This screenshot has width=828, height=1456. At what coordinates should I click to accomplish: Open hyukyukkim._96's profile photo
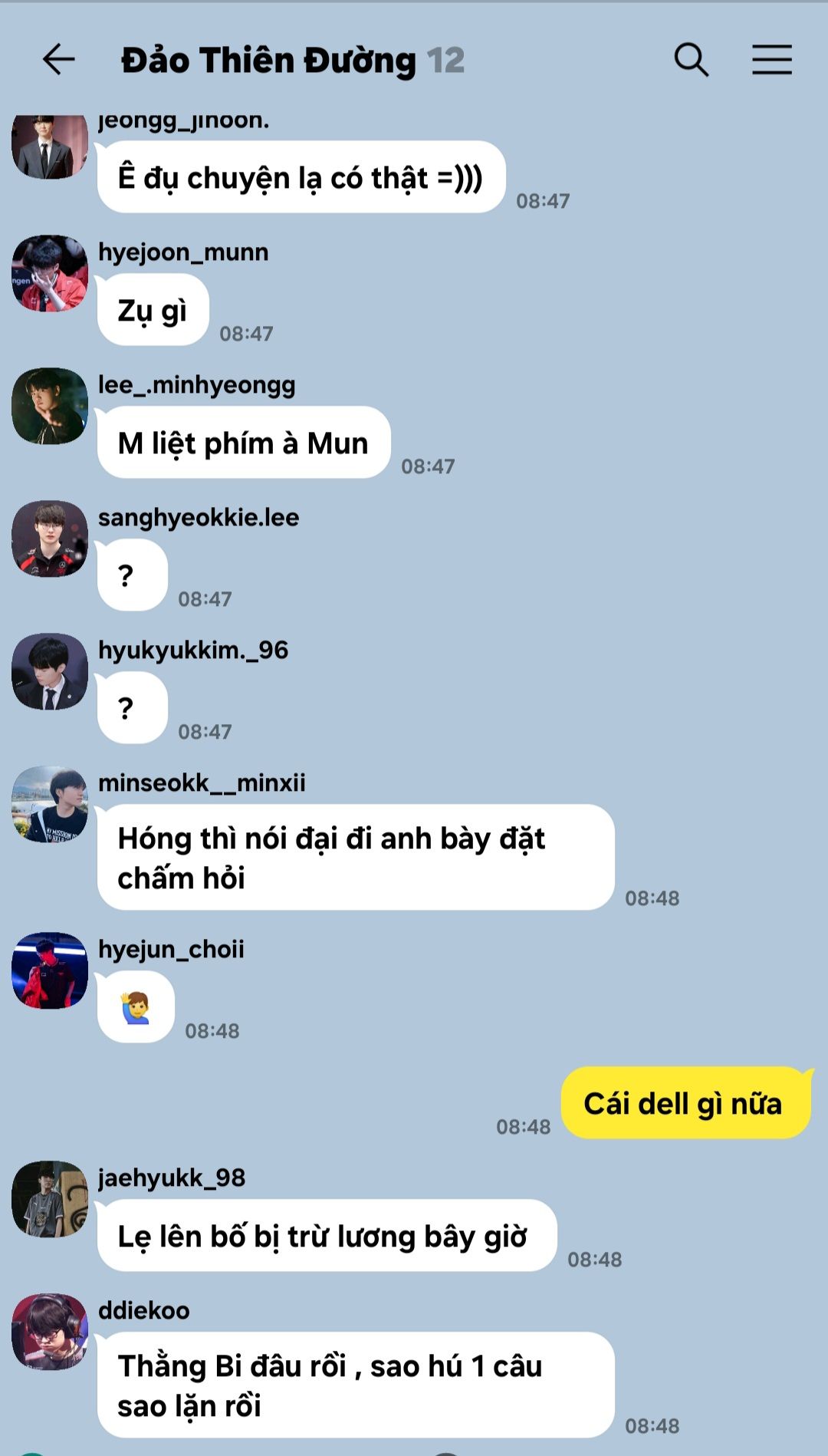50,671
